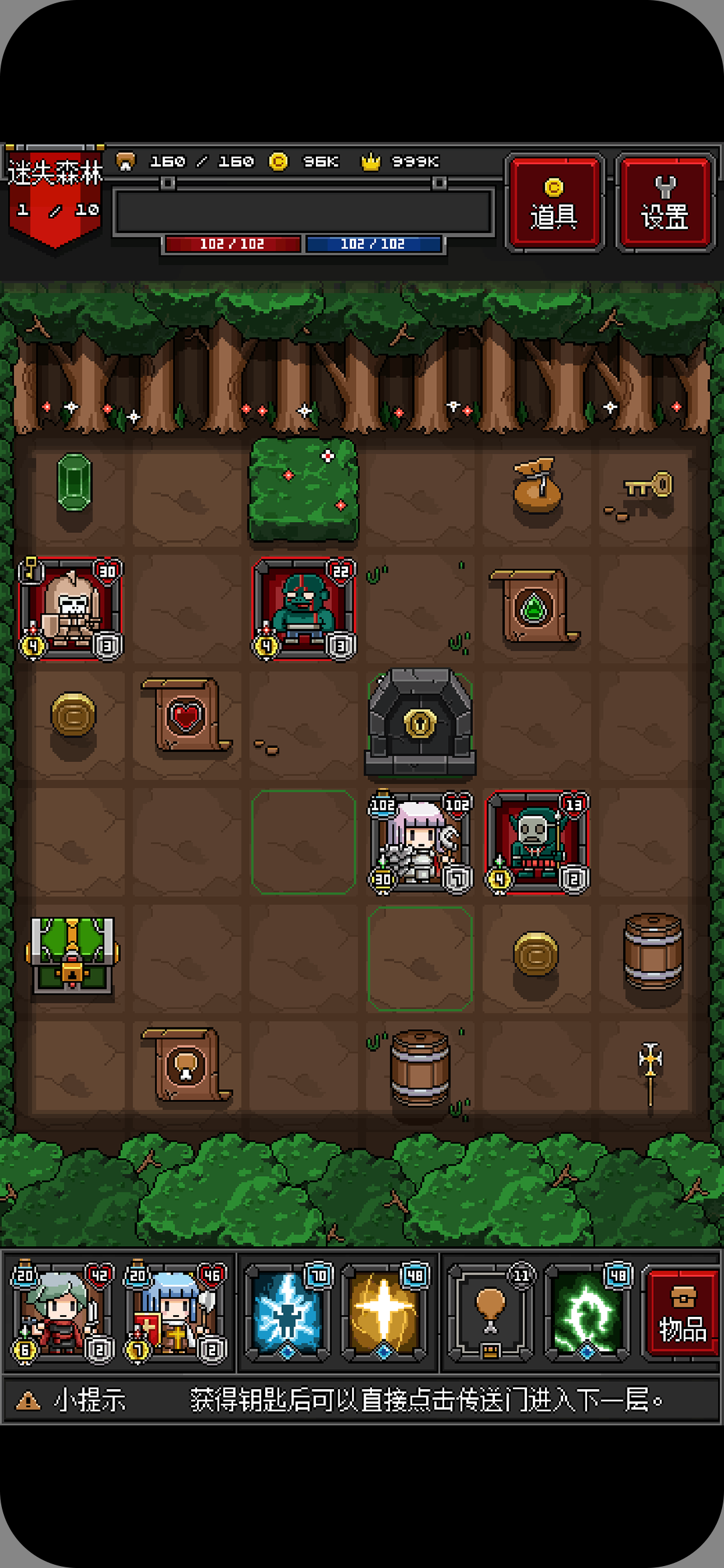Attack the goblin enemy with 13 HP
Image resolution: width=724 pixels, height=1568 pixels.
537,843
